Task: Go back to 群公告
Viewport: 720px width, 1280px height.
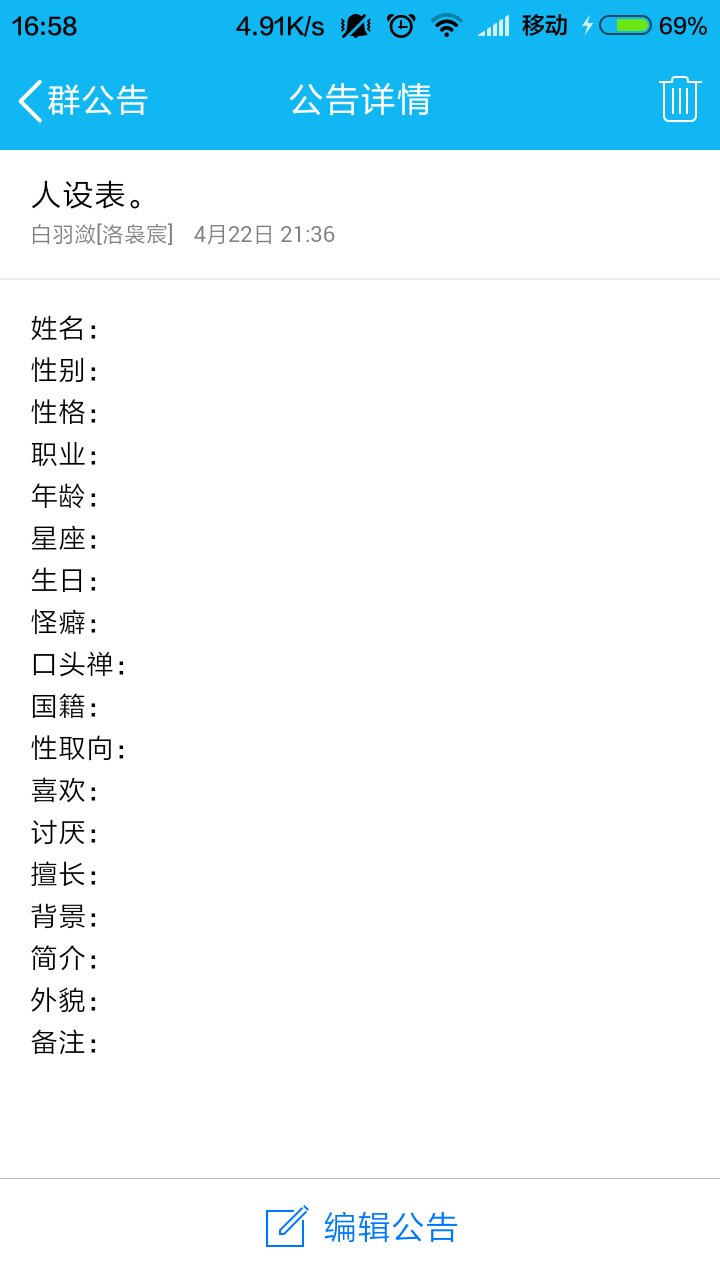Action: tap(83, 100)
